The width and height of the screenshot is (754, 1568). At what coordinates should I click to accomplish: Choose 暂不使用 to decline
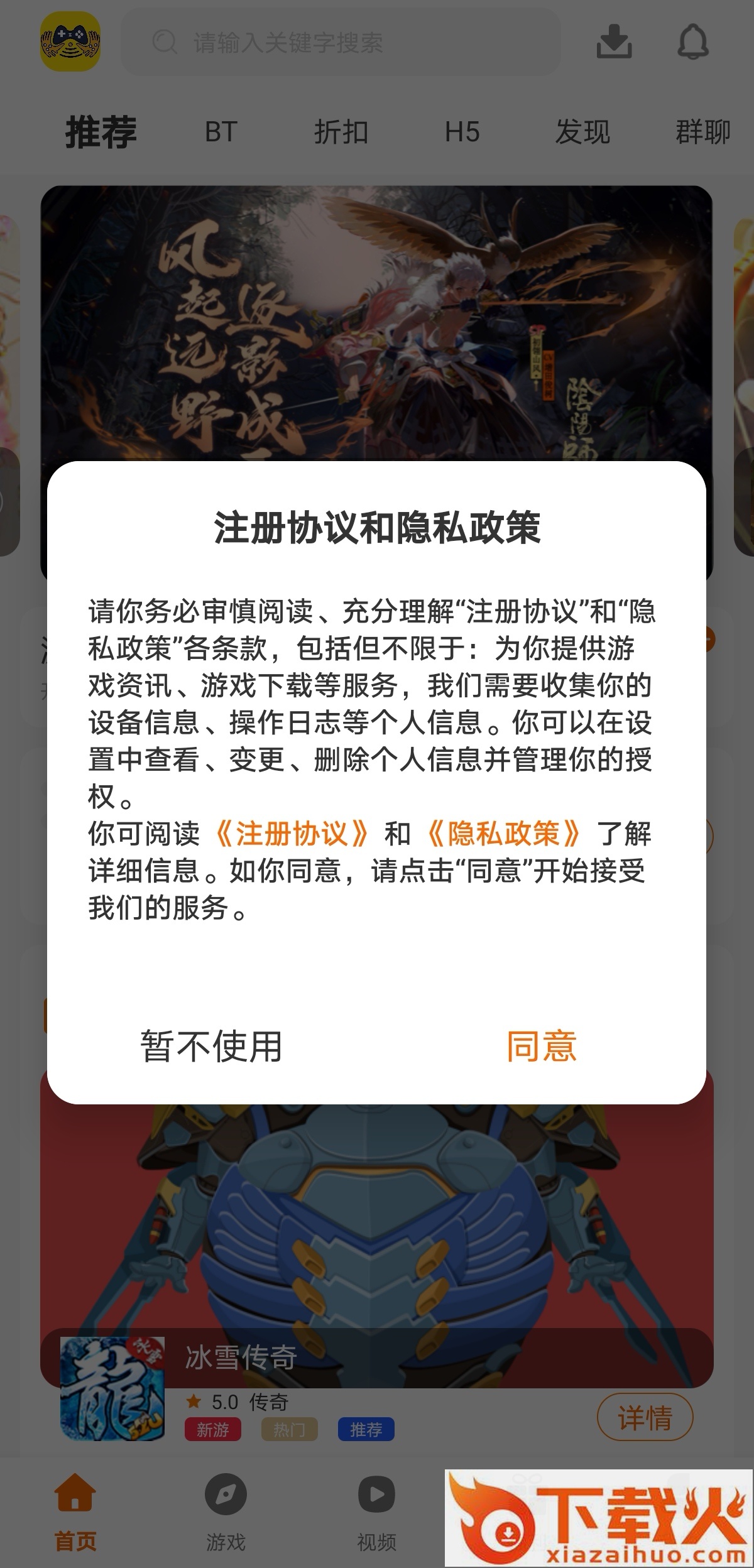click(211, 1047)
